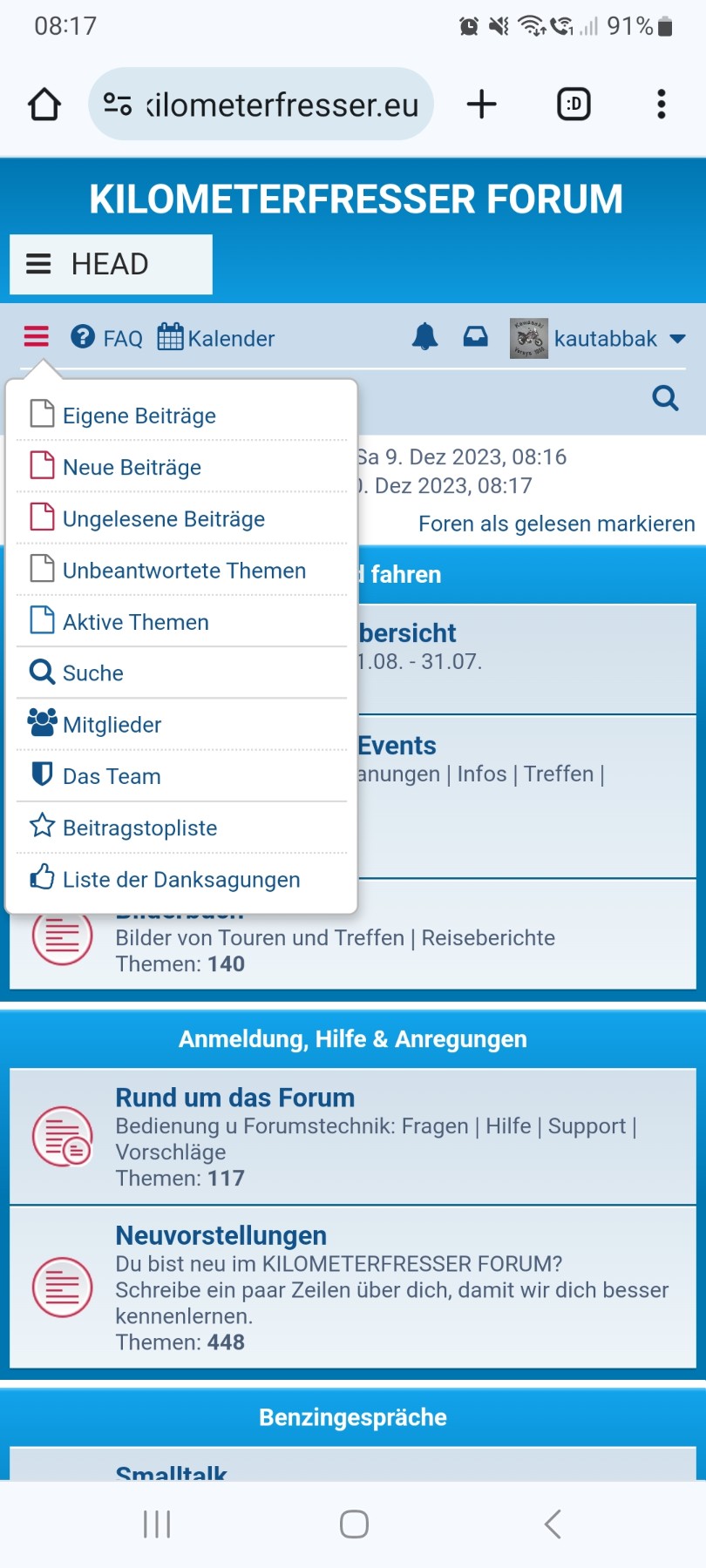The width and height of the screenshot is (706, 1568).
Task: Open the FAQ page
Action: pos(107,338)
